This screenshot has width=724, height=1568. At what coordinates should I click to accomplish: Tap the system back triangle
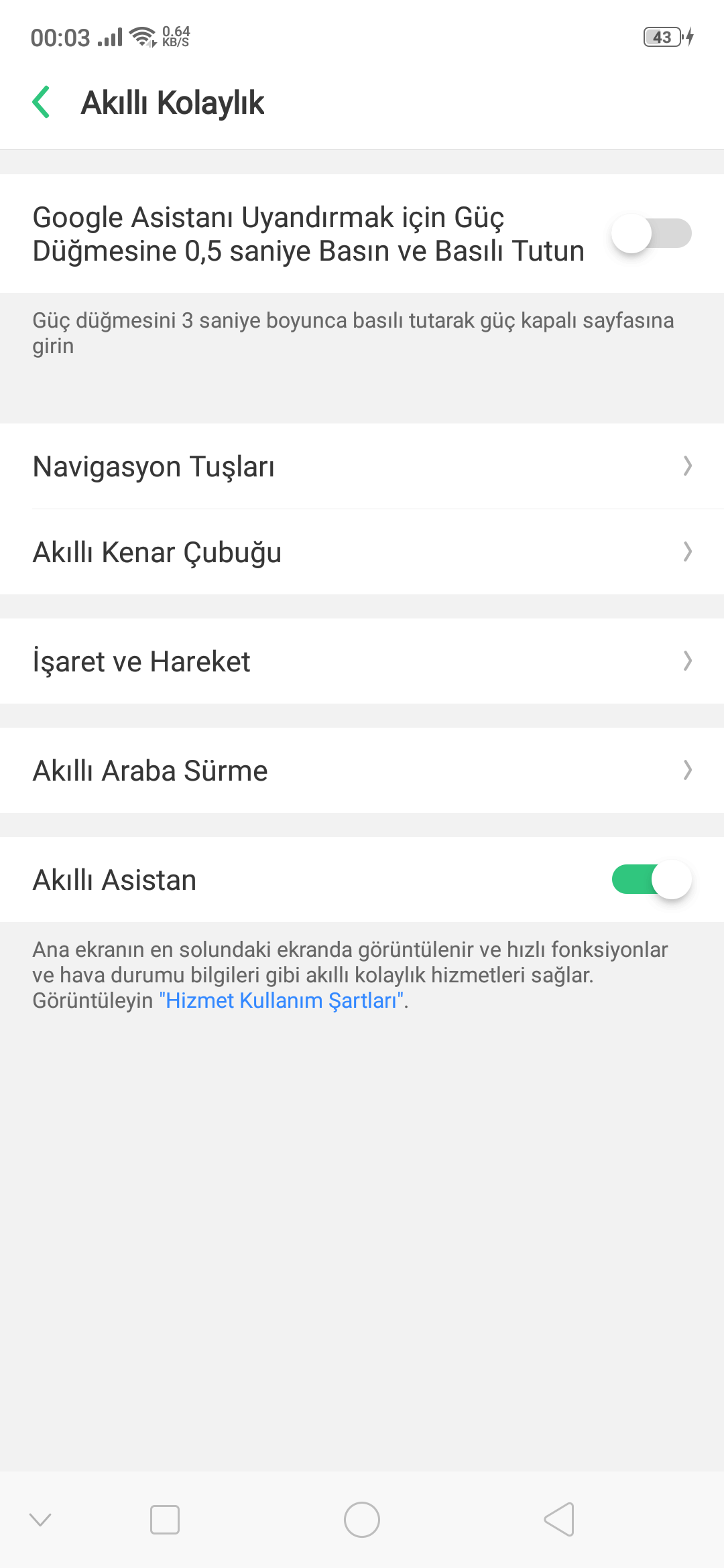[x=559, y=1520]
